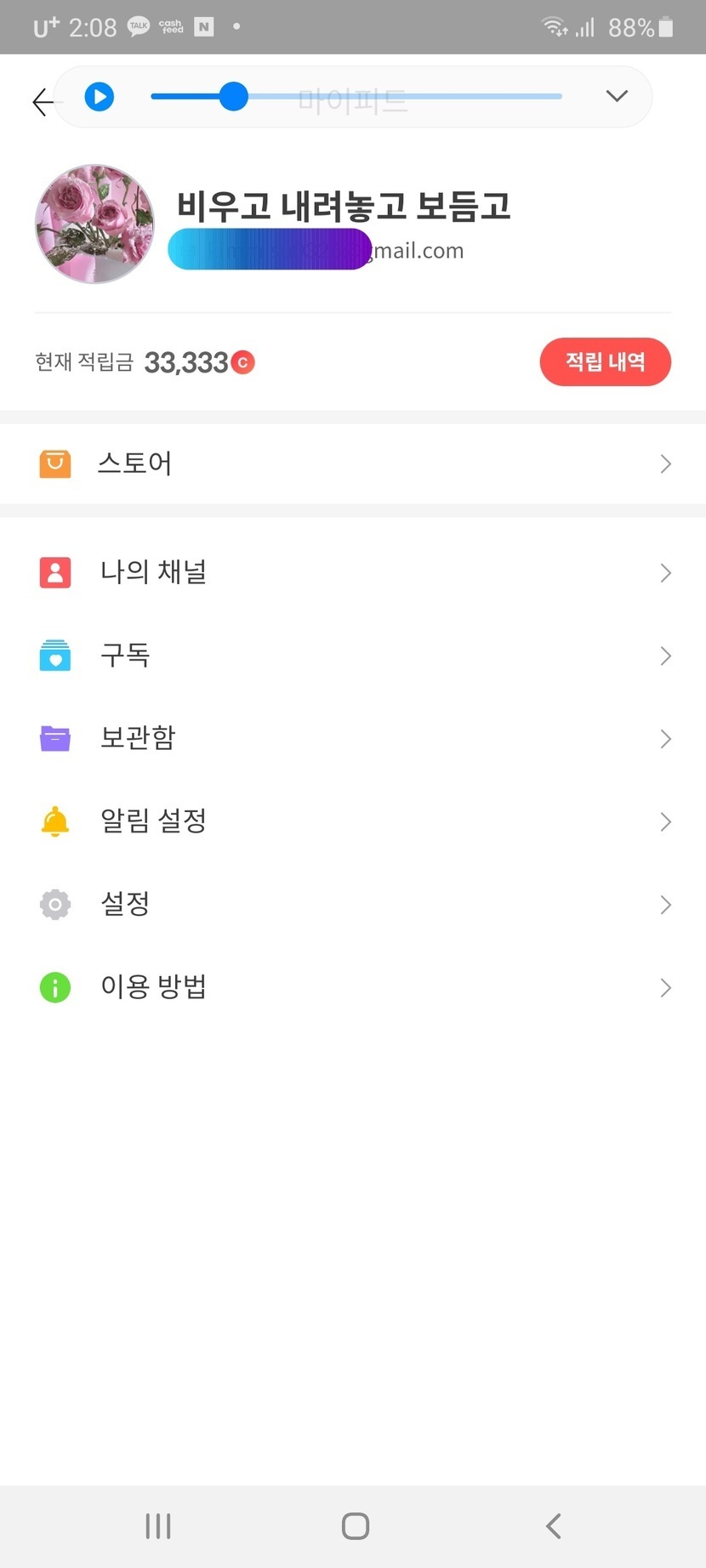
Task: Open the gear 설정 row
Action: pos(353,904)
